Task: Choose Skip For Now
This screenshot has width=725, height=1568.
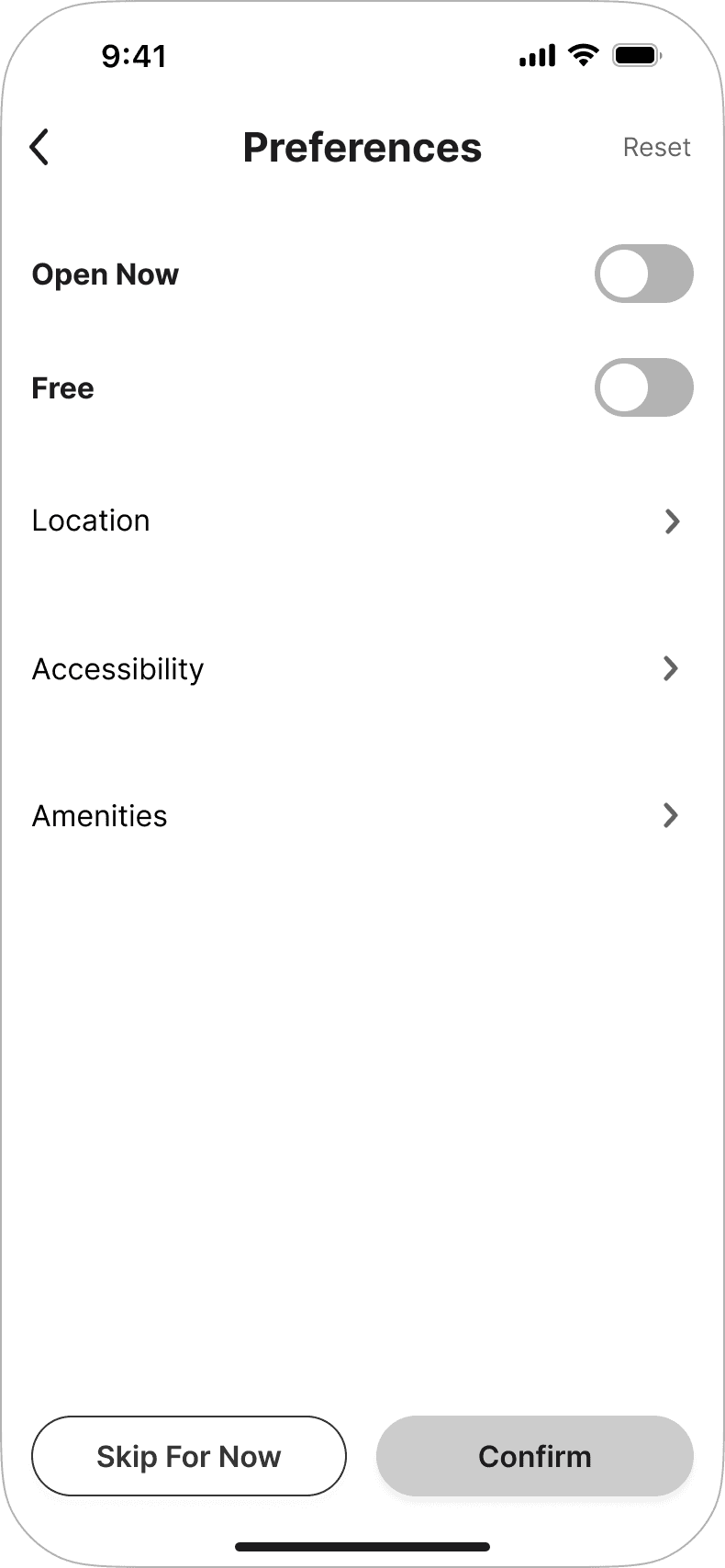Action: coord(189,1456)
